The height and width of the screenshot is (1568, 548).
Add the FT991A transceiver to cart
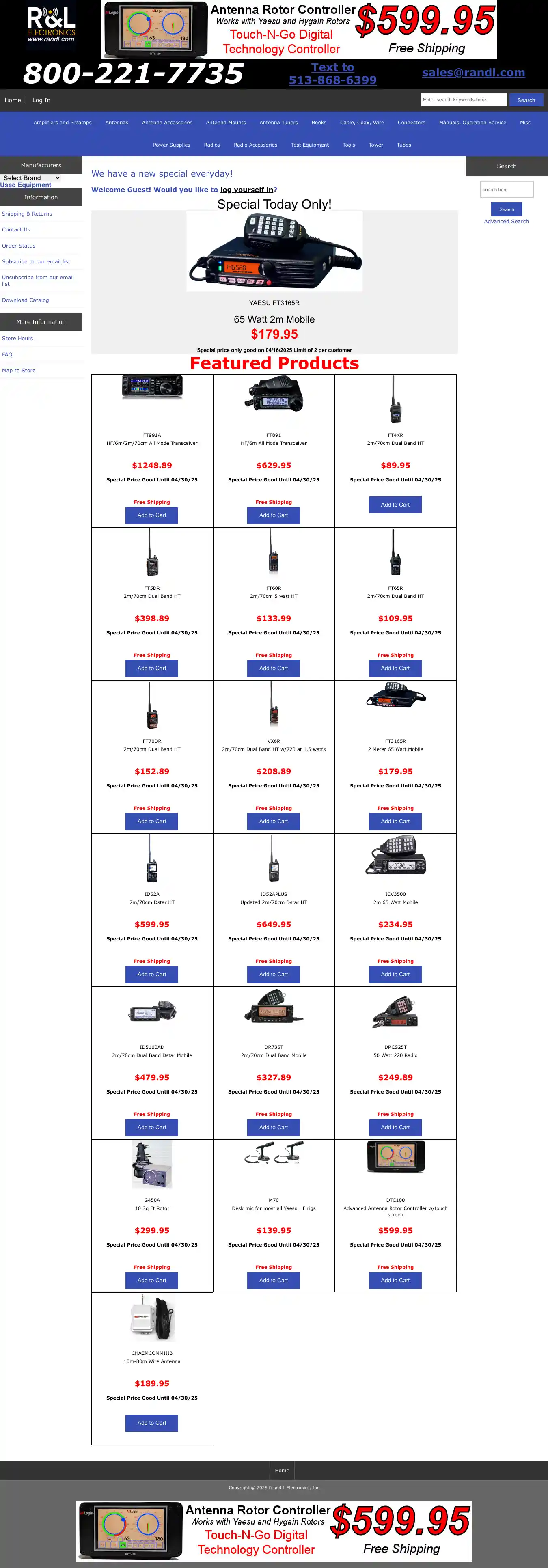point(152,515)
